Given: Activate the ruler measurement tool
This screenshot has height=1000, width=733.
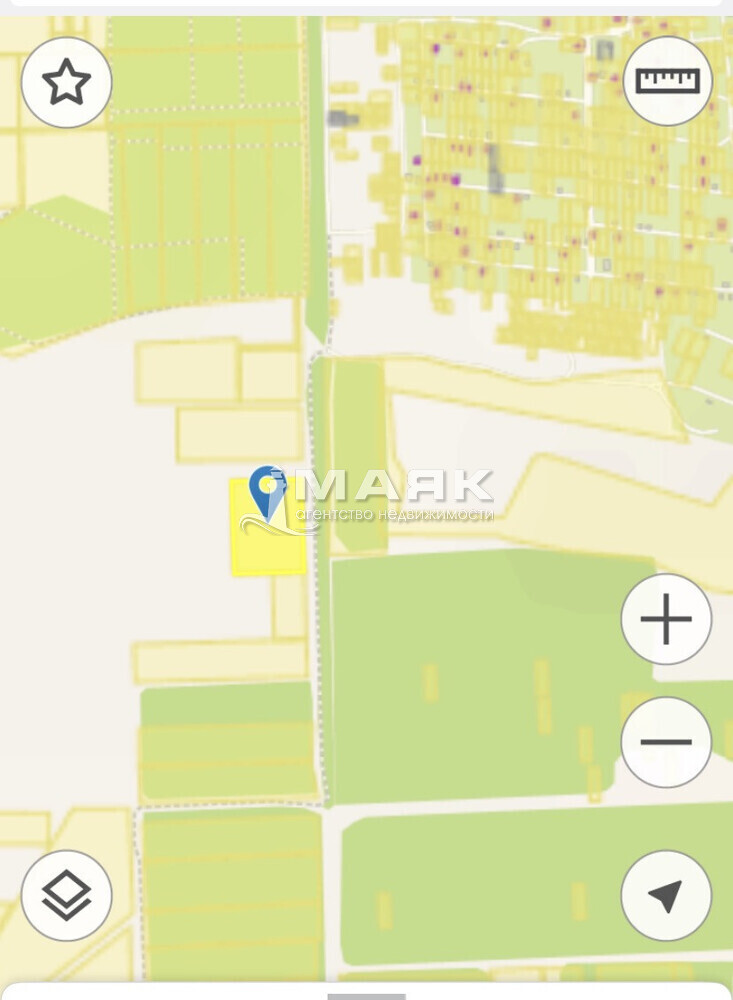Looking at the screenshot, I should 667,81.
